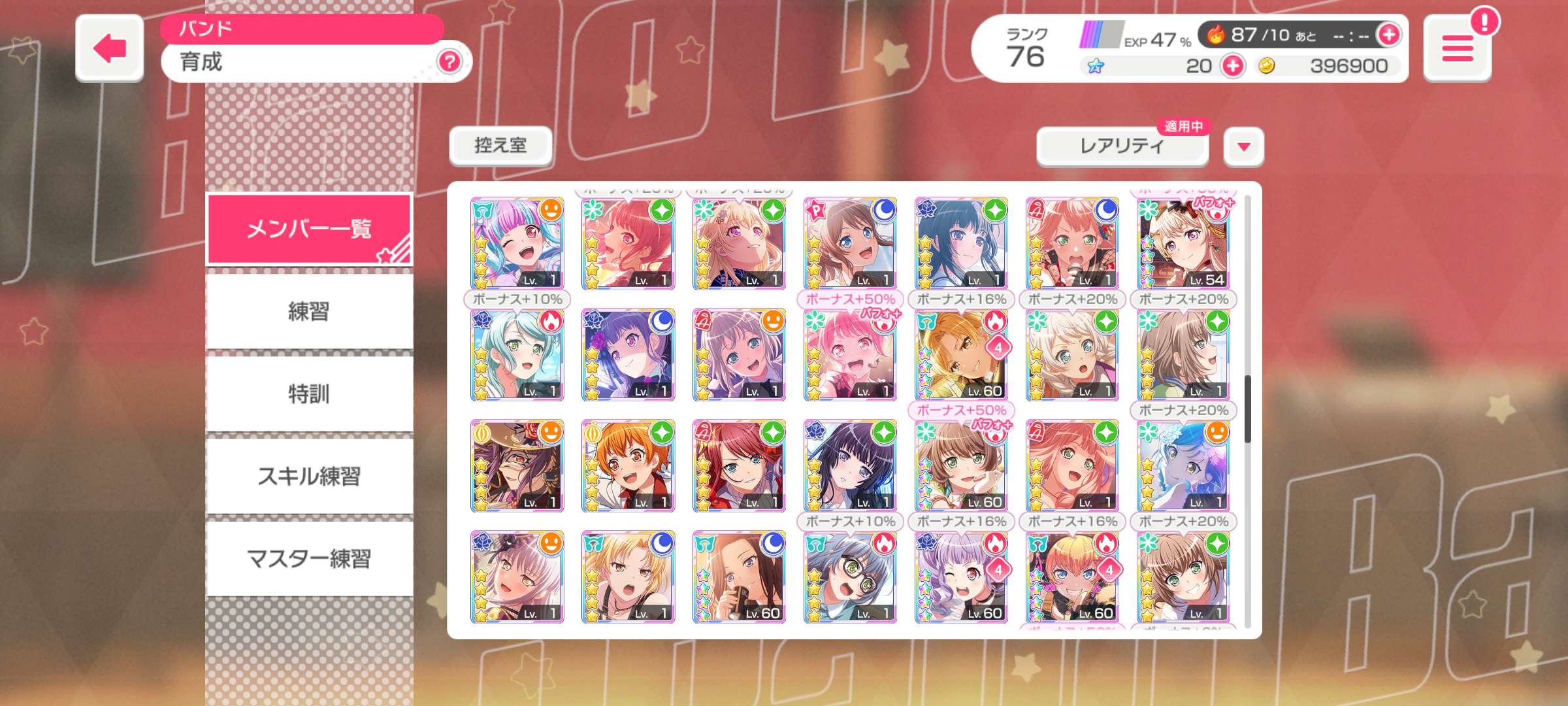1568x706 pixels.
Task: Add more stars with plus button
Action: (1232, 66)
